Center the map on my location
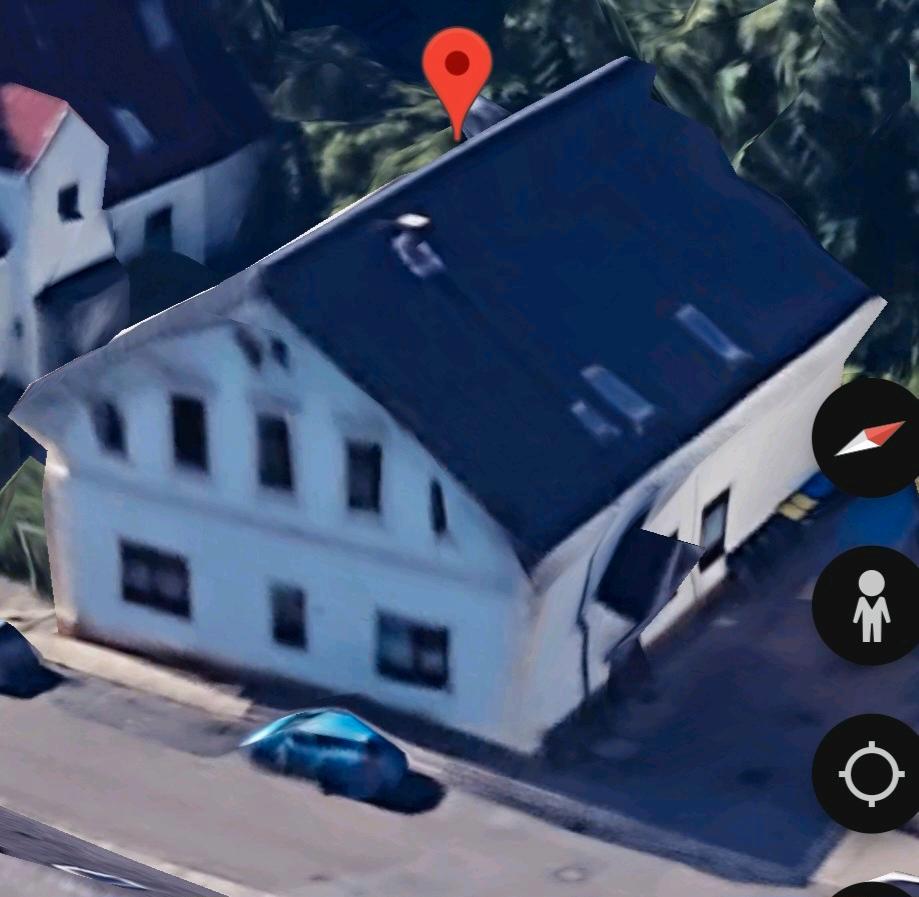The width and height of the screenshot is (919, 897). pos(869,773)
